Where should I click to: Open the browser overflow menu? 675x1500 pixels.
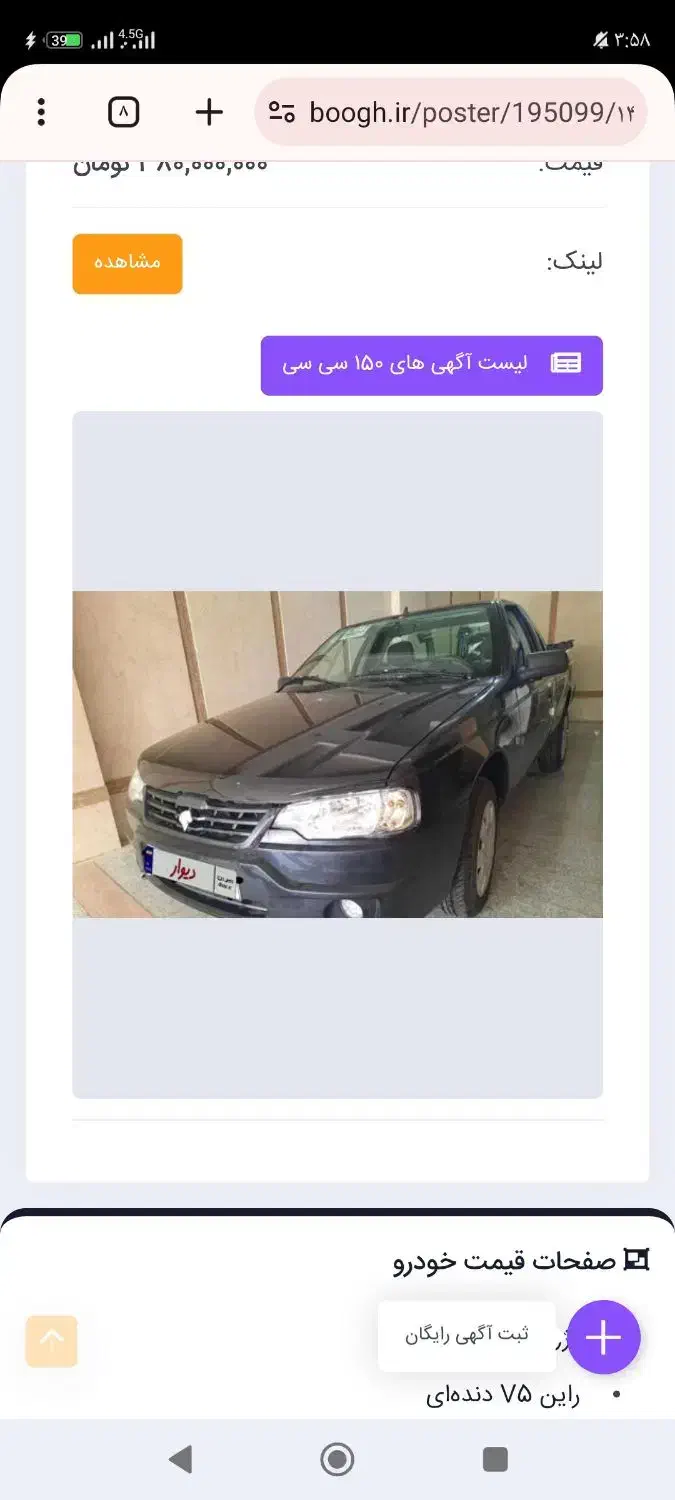(x=41, y=112)
